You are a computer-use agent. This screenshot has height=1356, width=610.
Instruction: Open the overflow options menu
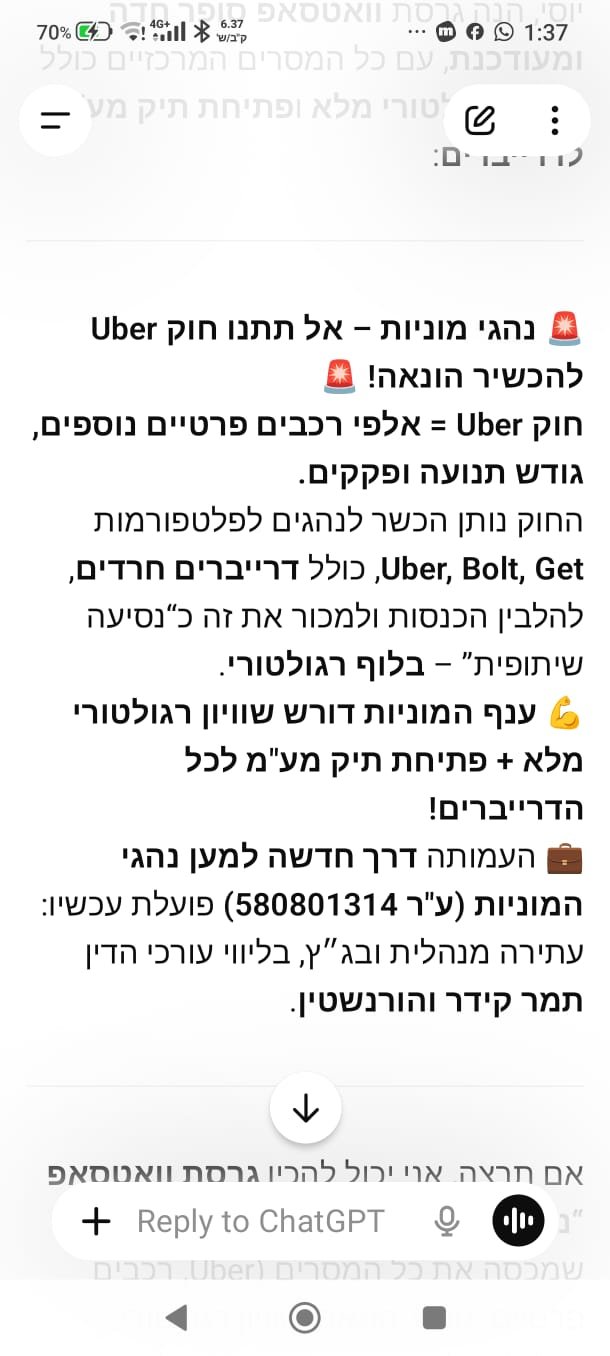coord(555,121)
